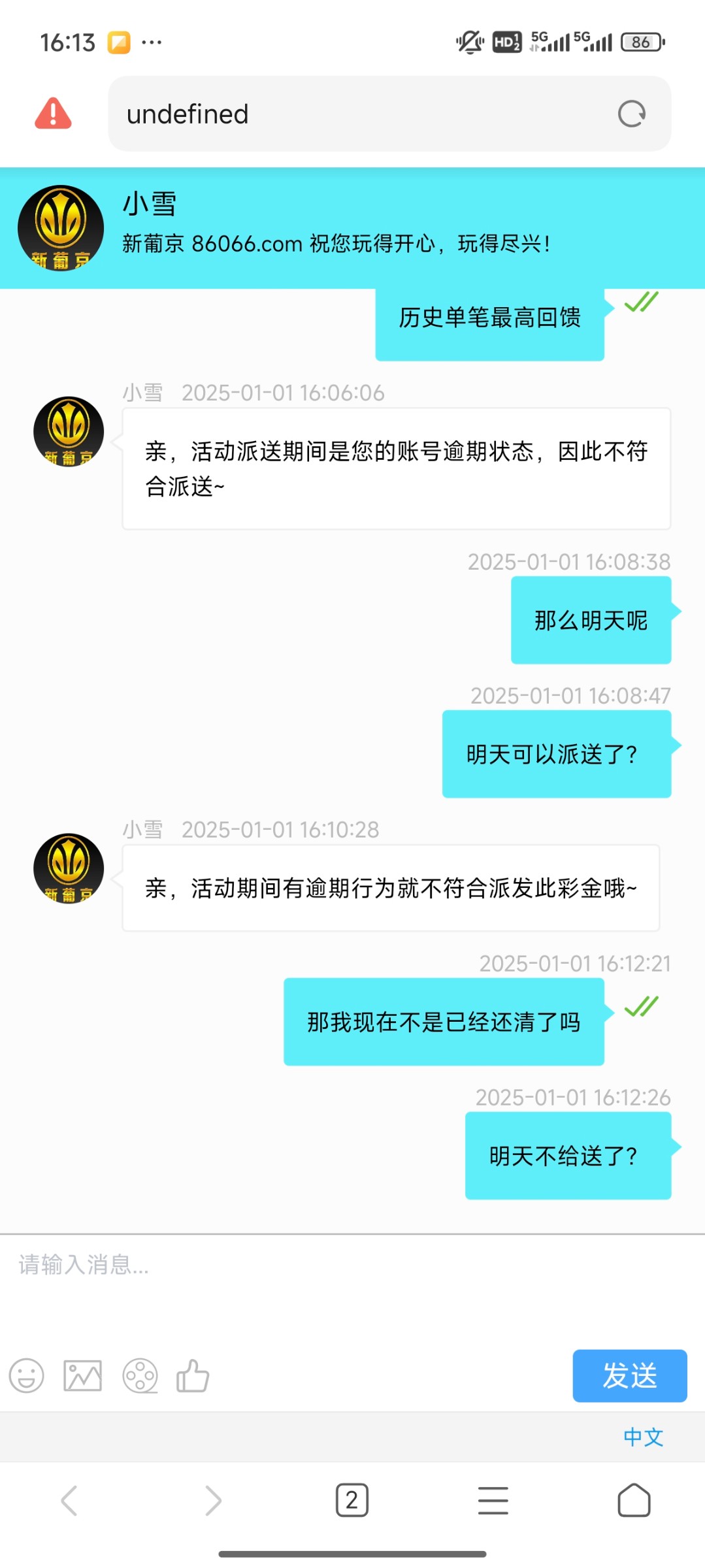705x1568 pixels.
Task: Send the message with 发送 button
Action: [x=630, y=1376]
